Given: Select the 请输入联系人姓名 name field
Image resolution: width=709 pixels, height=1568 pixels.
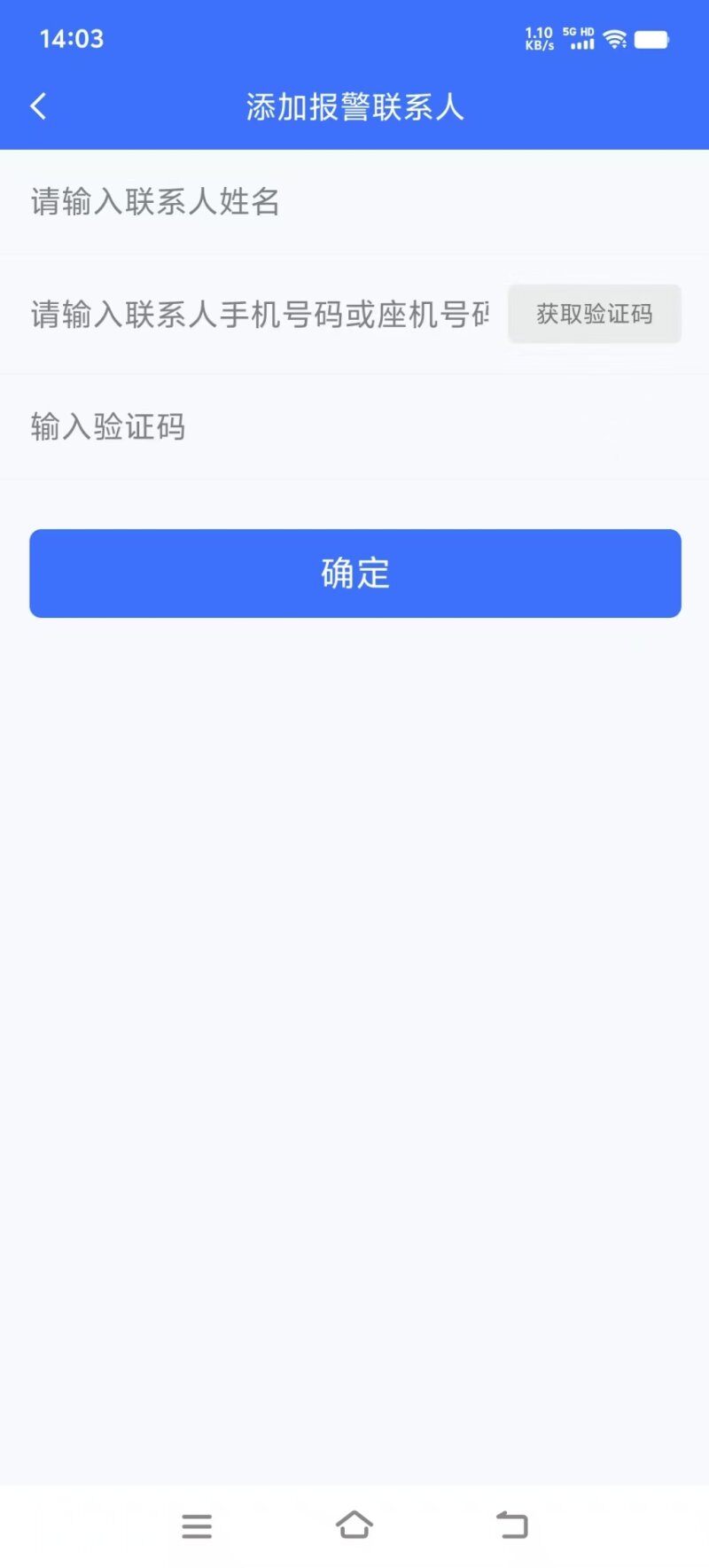Looking at the screenshot, I should click(266, 202).
